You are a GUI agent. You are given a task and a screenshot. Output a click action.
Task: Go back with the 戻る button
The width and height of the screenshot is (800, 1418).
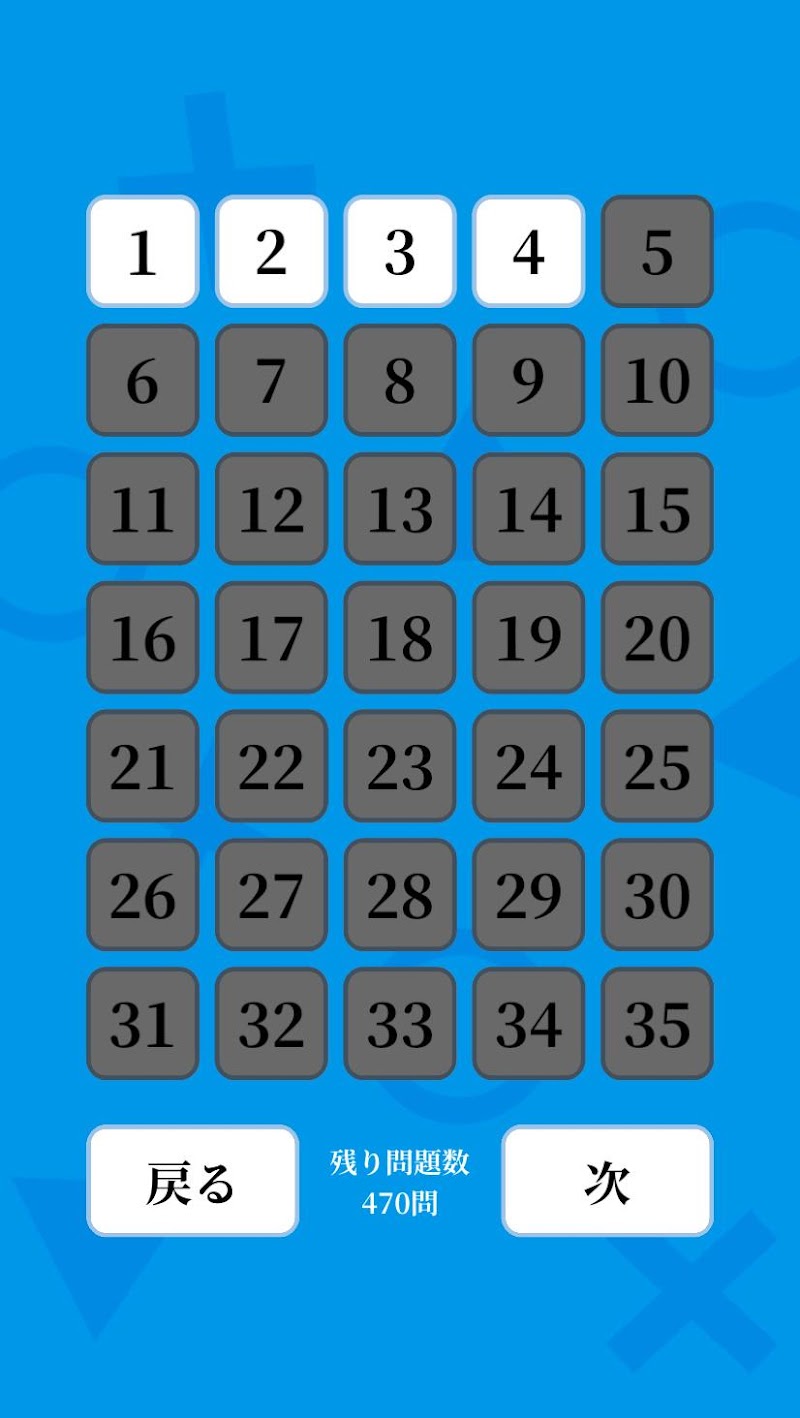193,1181
